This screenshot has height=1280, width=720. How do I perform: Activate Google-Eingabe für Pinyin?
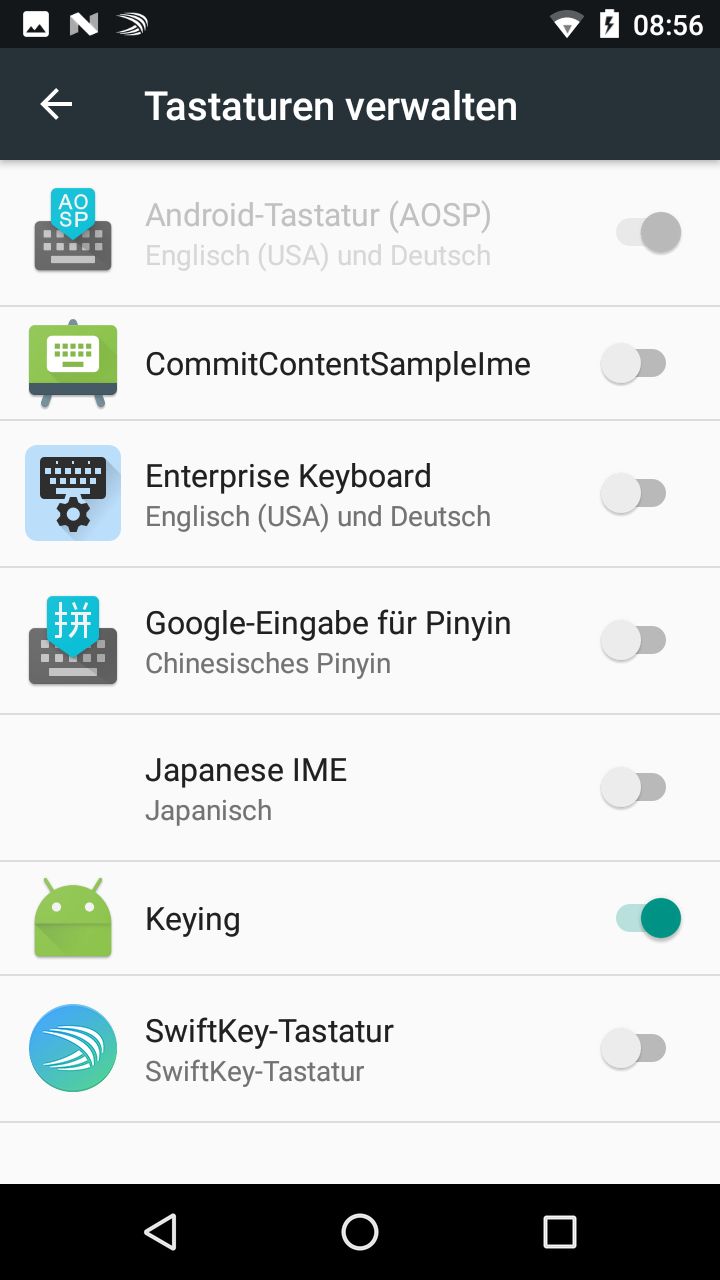coord(633,640)
